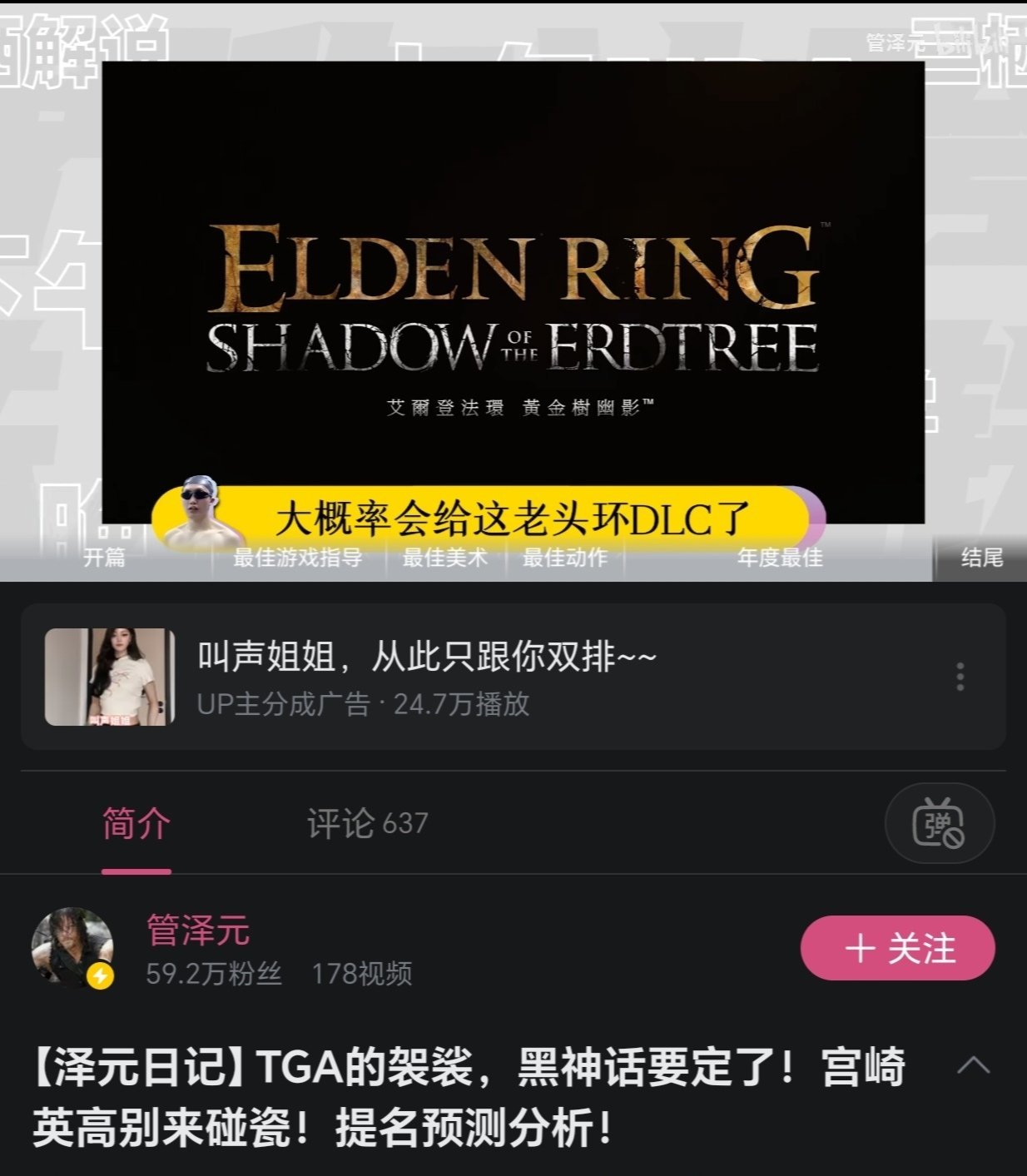The width and height of the screenshot is (1027, 1176).
Task: Open 管泽元's uploader profile
Action: click(x=197, y=930)
